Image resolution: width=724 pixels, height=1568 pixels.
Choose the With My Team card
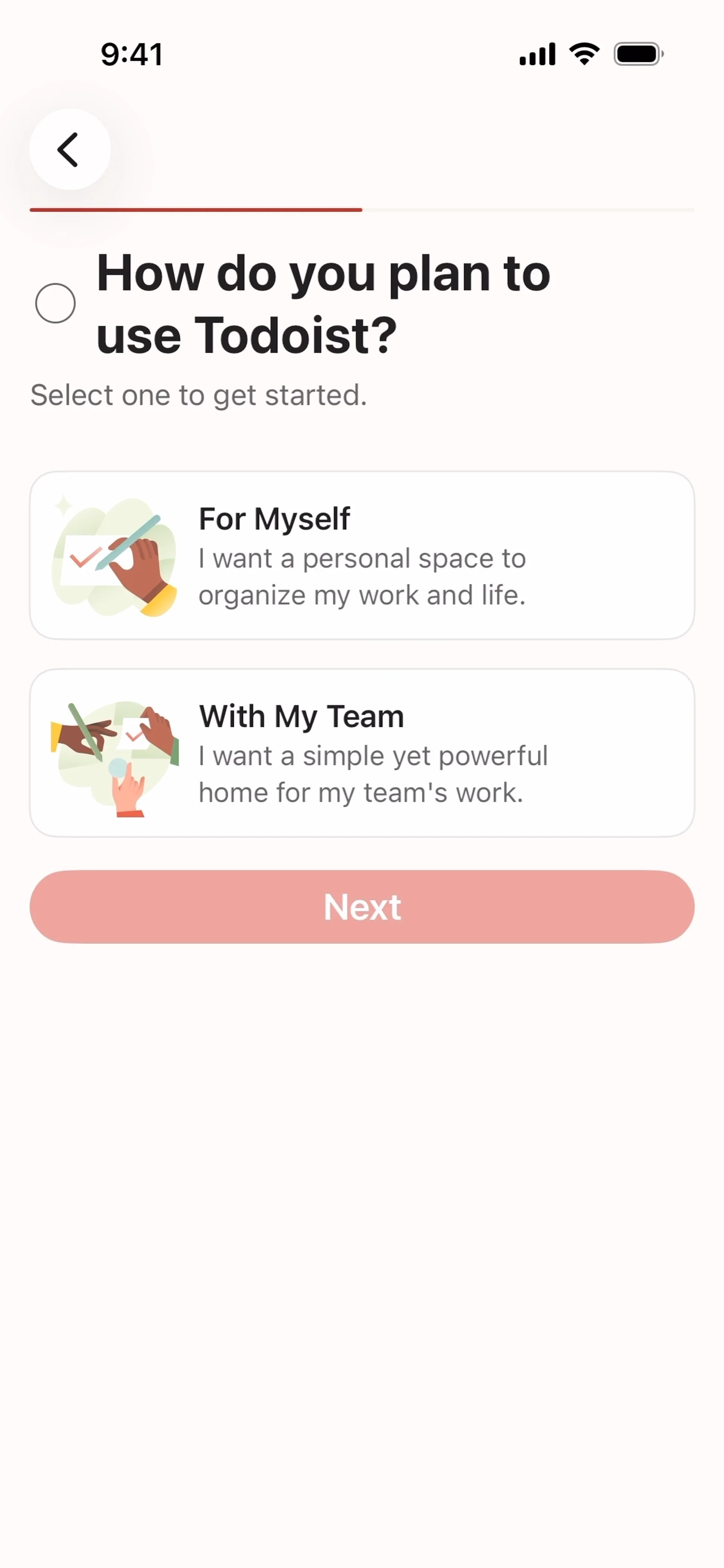362,753
